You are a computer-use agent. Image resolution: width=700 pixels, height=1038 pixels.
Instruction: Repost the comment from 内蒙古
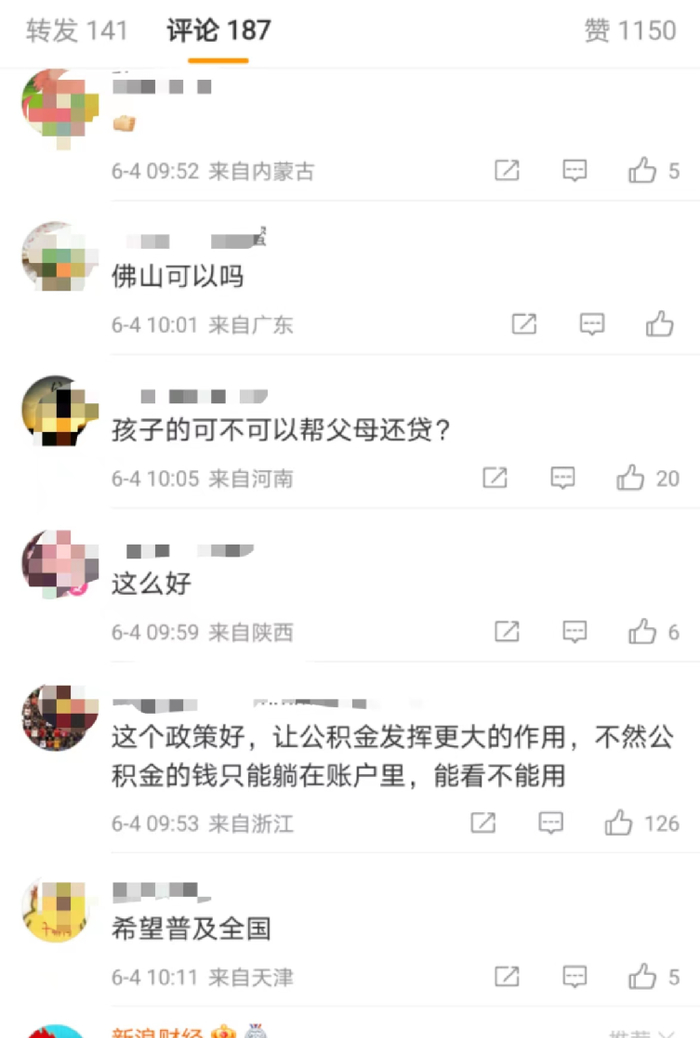pos(507,171)
